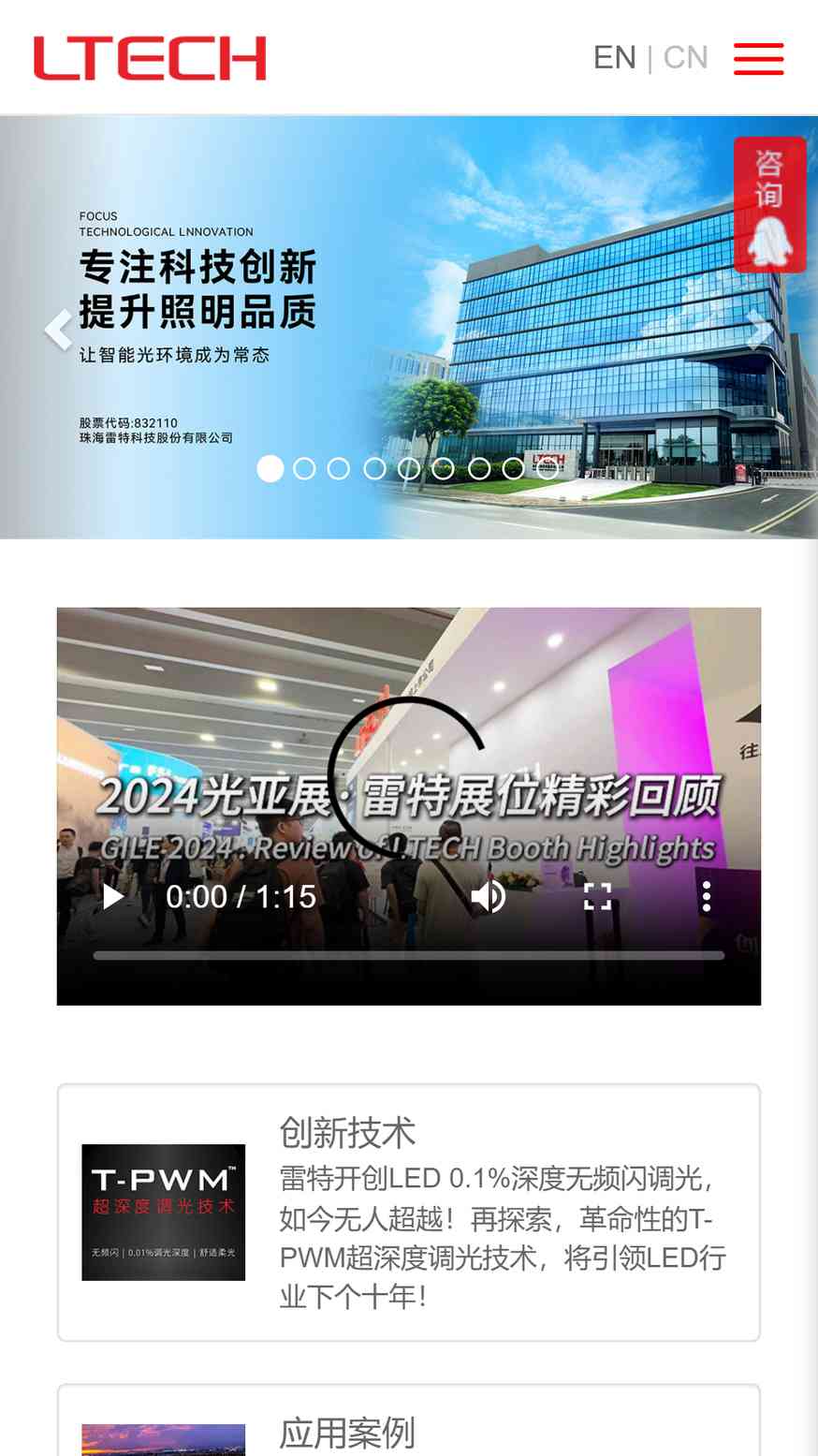Open the 创新技术 T-PWM card
Screen dimensions: 818x1456
pyautogui.click(x=409, y=1213)
